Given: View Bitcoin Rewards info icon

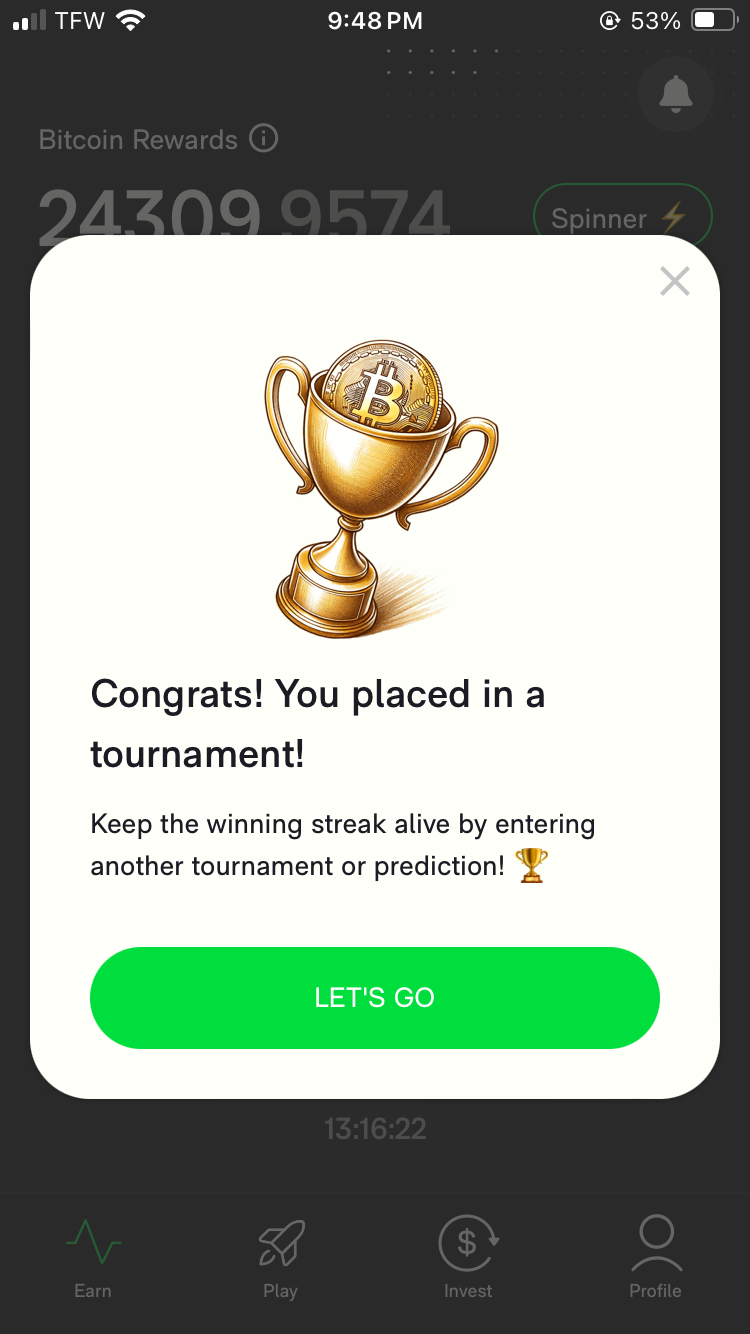Looking at the screenshot, I should 263,138.
